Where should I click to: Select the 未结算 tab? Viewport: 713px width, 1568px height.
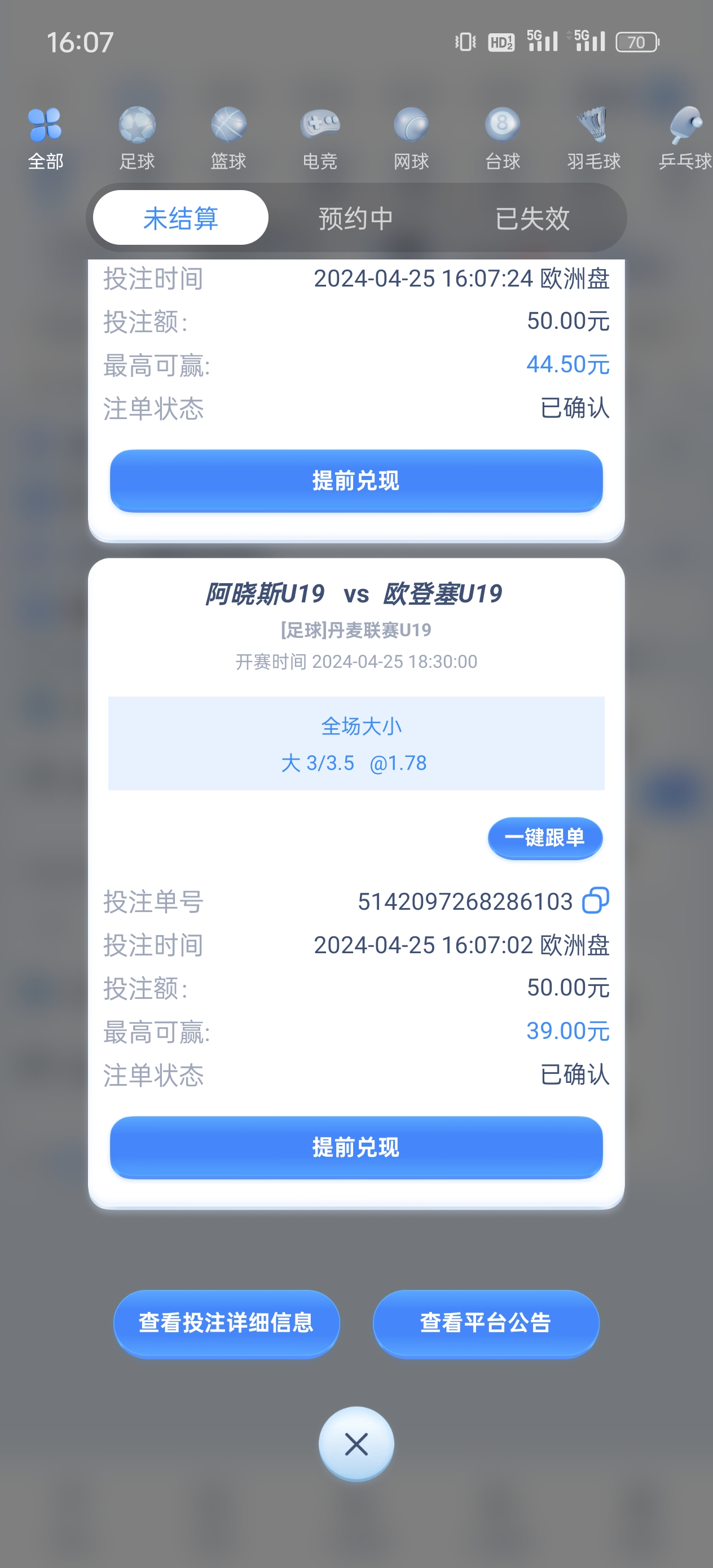click(x=181, y=218)
